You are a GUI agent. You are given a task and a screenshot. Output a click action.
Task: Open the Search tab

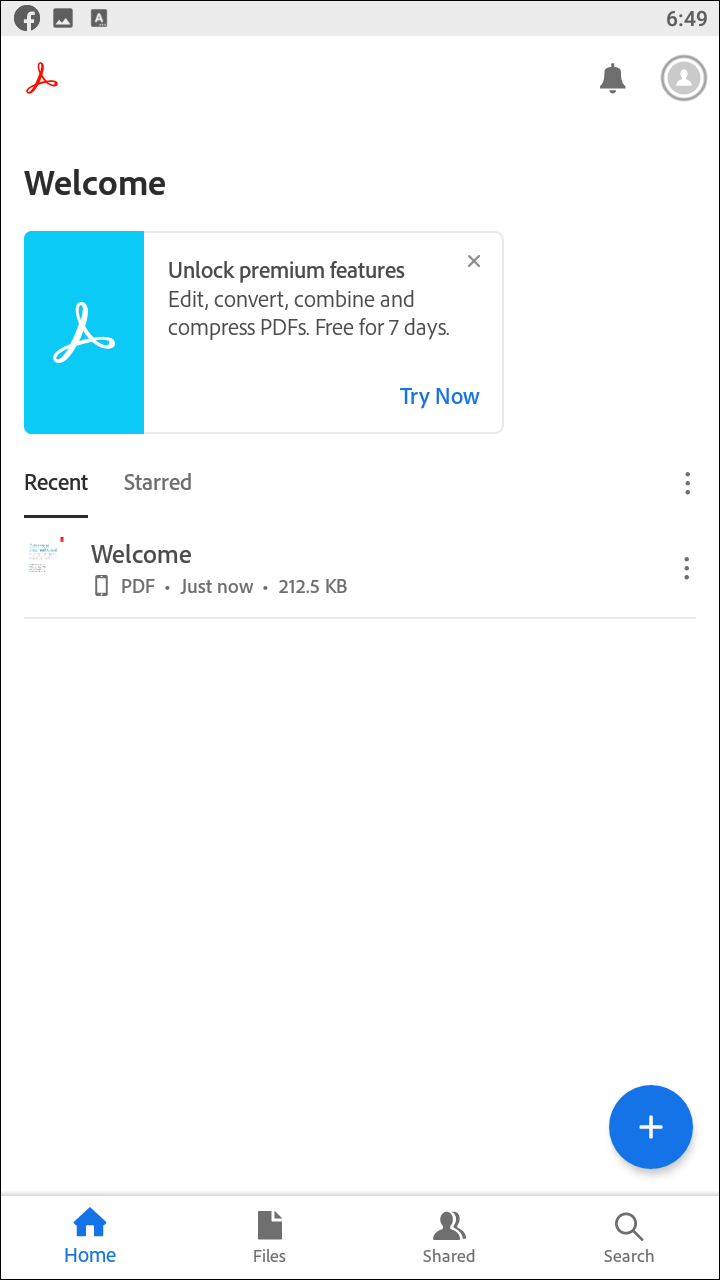click(629, 1237)
